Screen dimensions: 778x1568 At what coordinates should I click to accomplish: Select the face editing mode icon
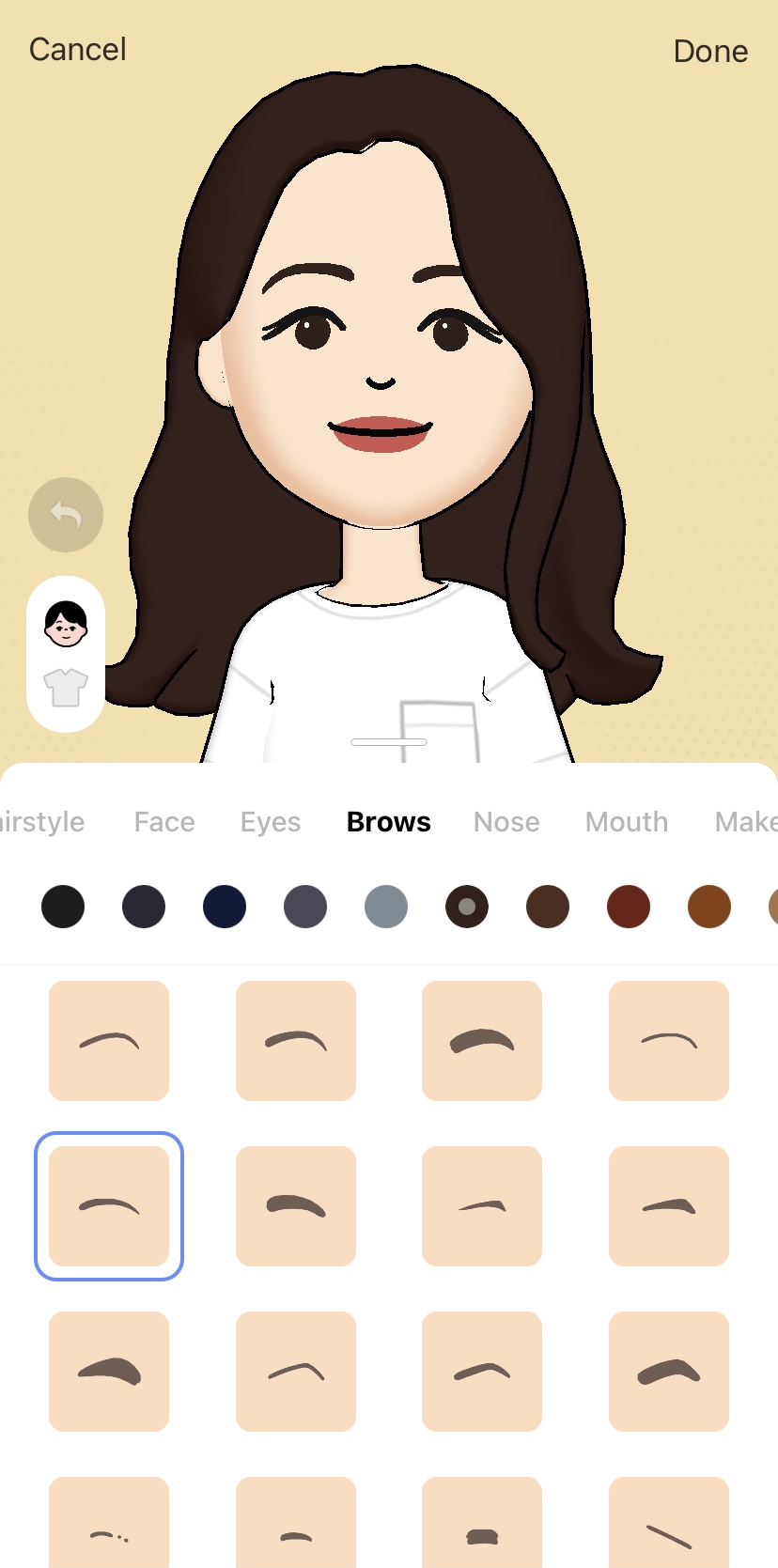[65, 621]
